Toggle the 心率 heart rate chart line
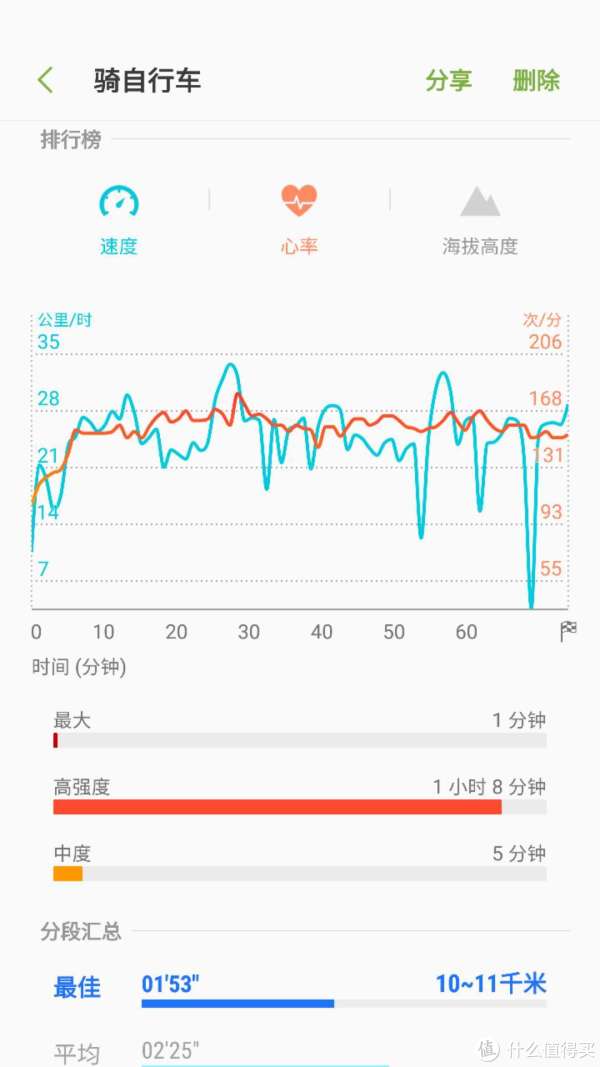The width and height of the screenshot is (600, 1067). (x=299, y=219)
